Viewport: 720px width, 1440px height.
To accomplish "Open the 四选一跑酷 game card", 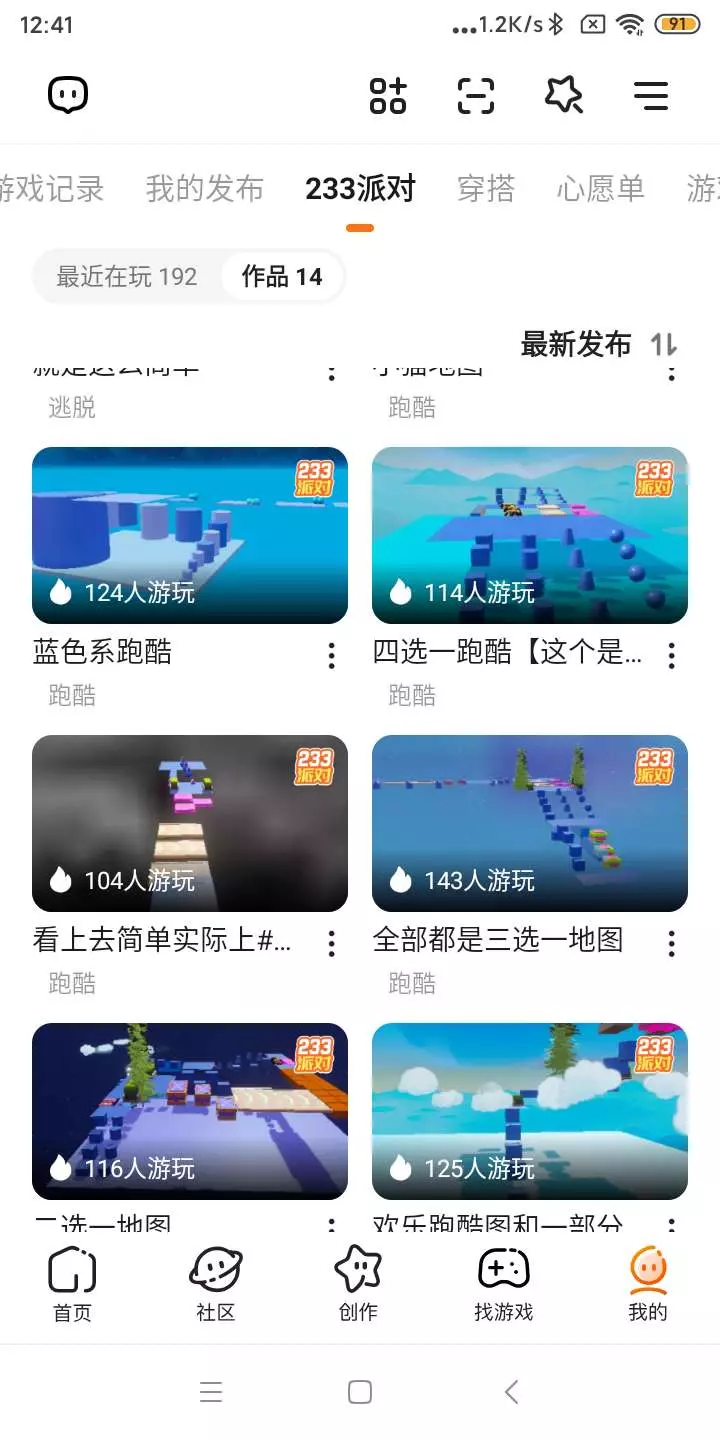I will (x=530, y=535).
